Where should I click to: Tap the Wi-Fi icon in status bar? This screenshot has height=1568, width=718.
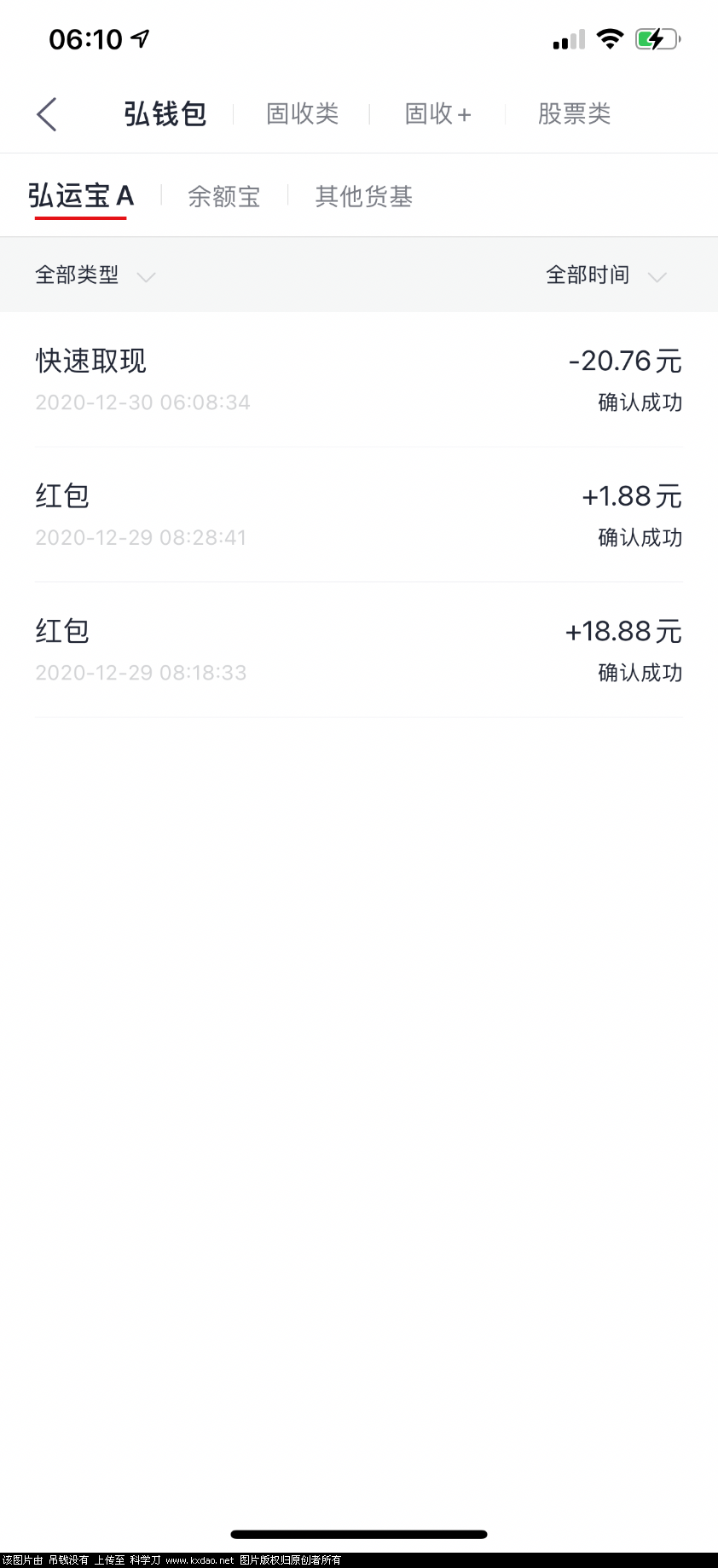[x=611, y=38]
